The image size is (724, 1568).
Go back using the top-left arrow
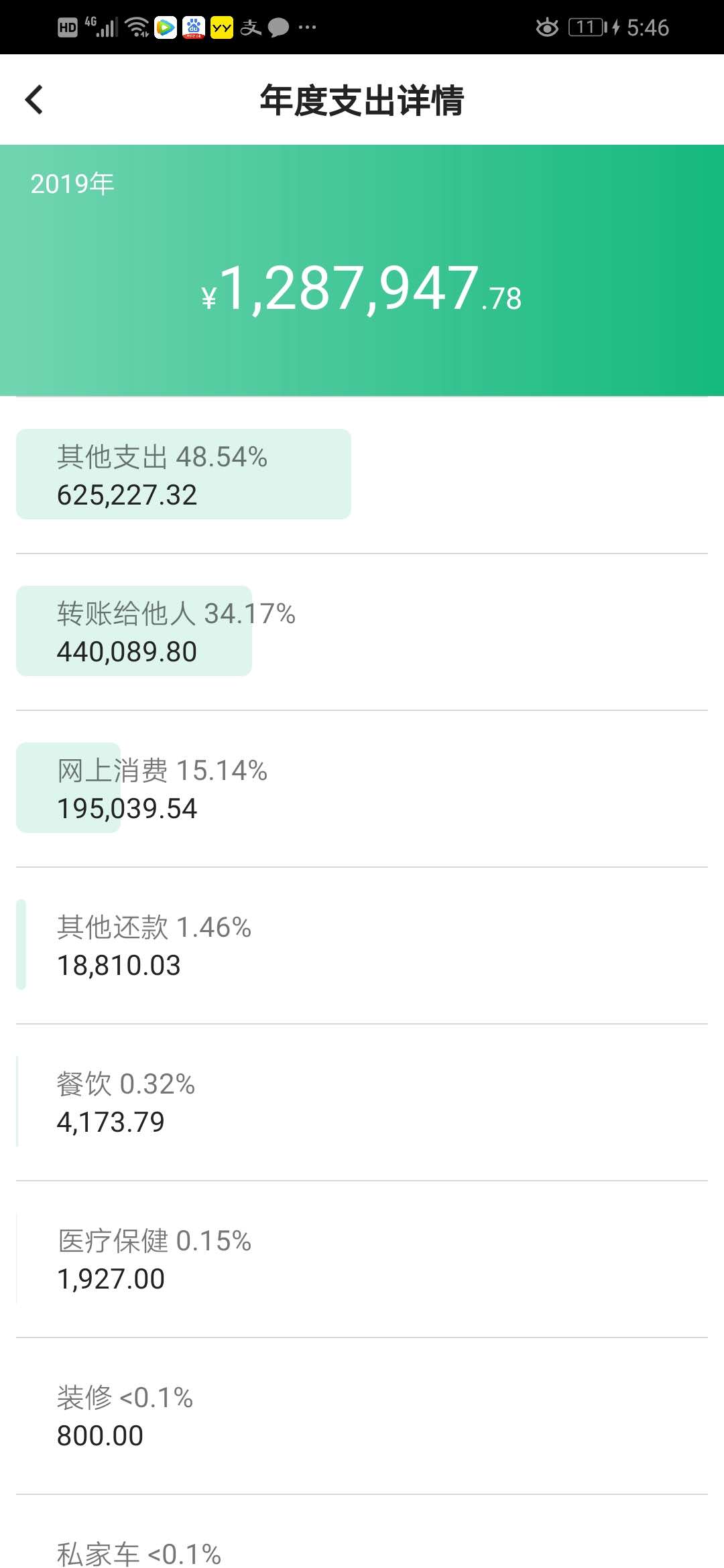pos(34,100)
